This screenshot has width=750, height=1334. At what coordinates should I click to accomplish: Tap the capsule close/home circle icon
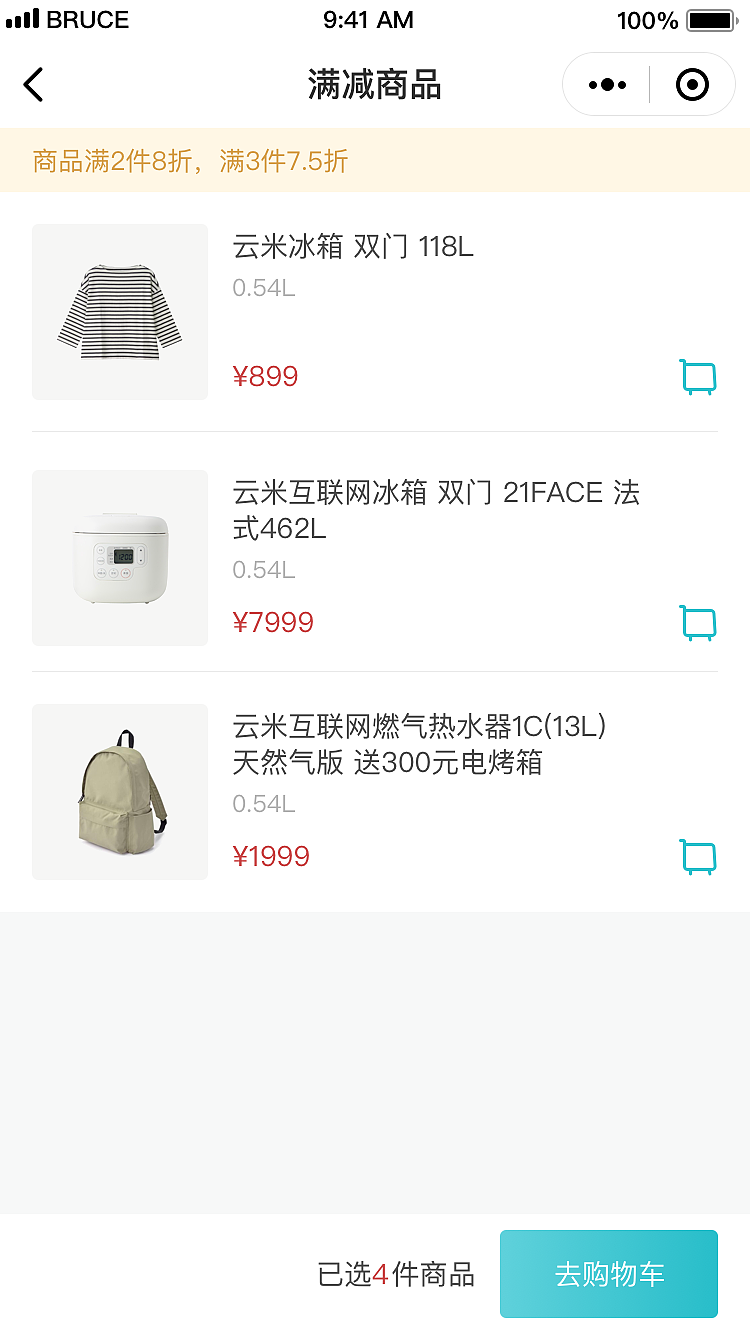pyautogui.click(x=692, y=84)
